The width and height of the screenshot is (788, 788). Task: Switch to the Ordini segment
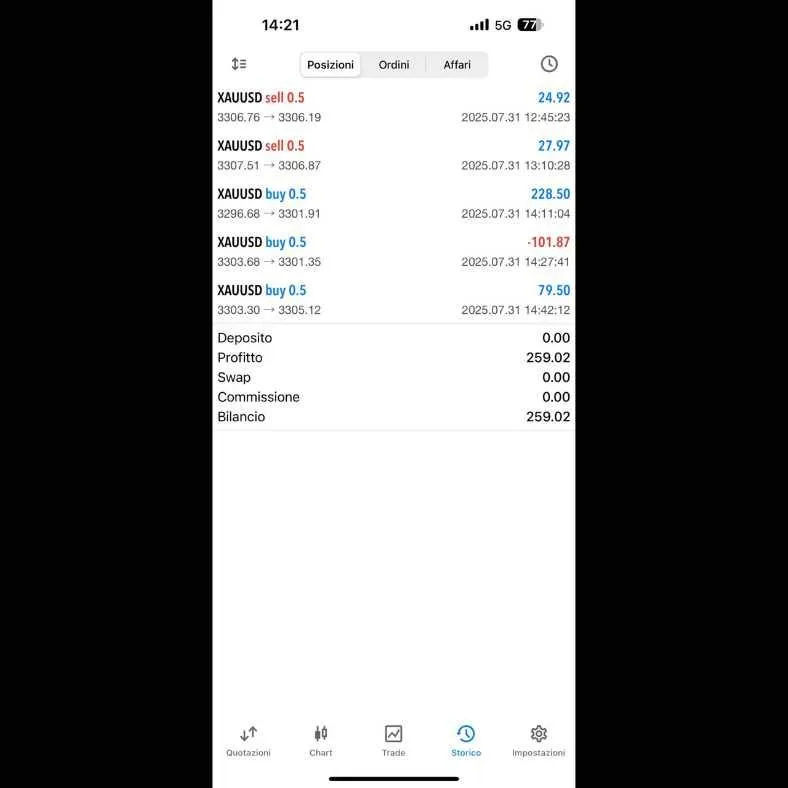click(394, 65)
